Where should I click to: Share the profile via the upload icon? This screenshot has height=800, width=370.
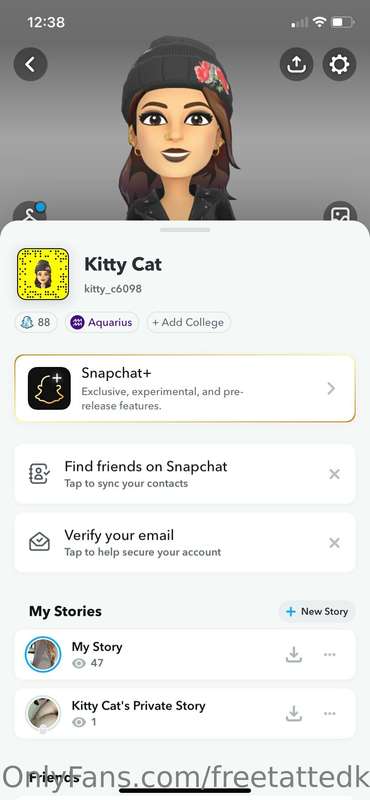pyautogui.click(x=297, y=64)
